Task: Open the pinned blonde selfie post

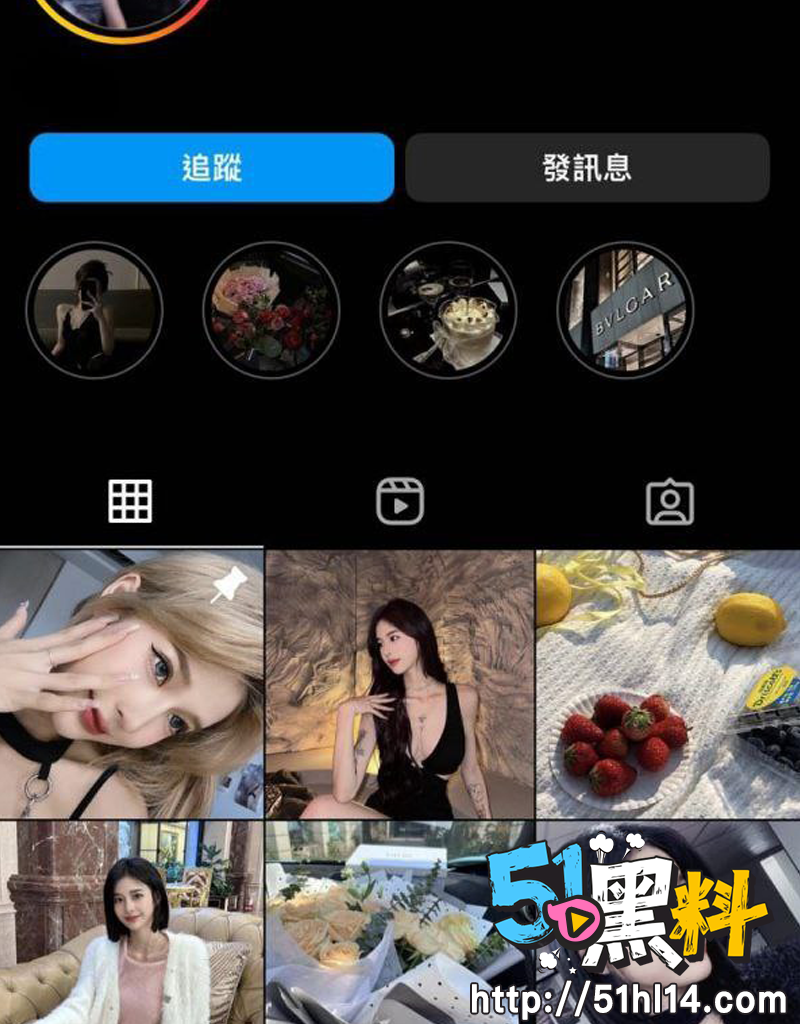Action: [x=131, y=684]
